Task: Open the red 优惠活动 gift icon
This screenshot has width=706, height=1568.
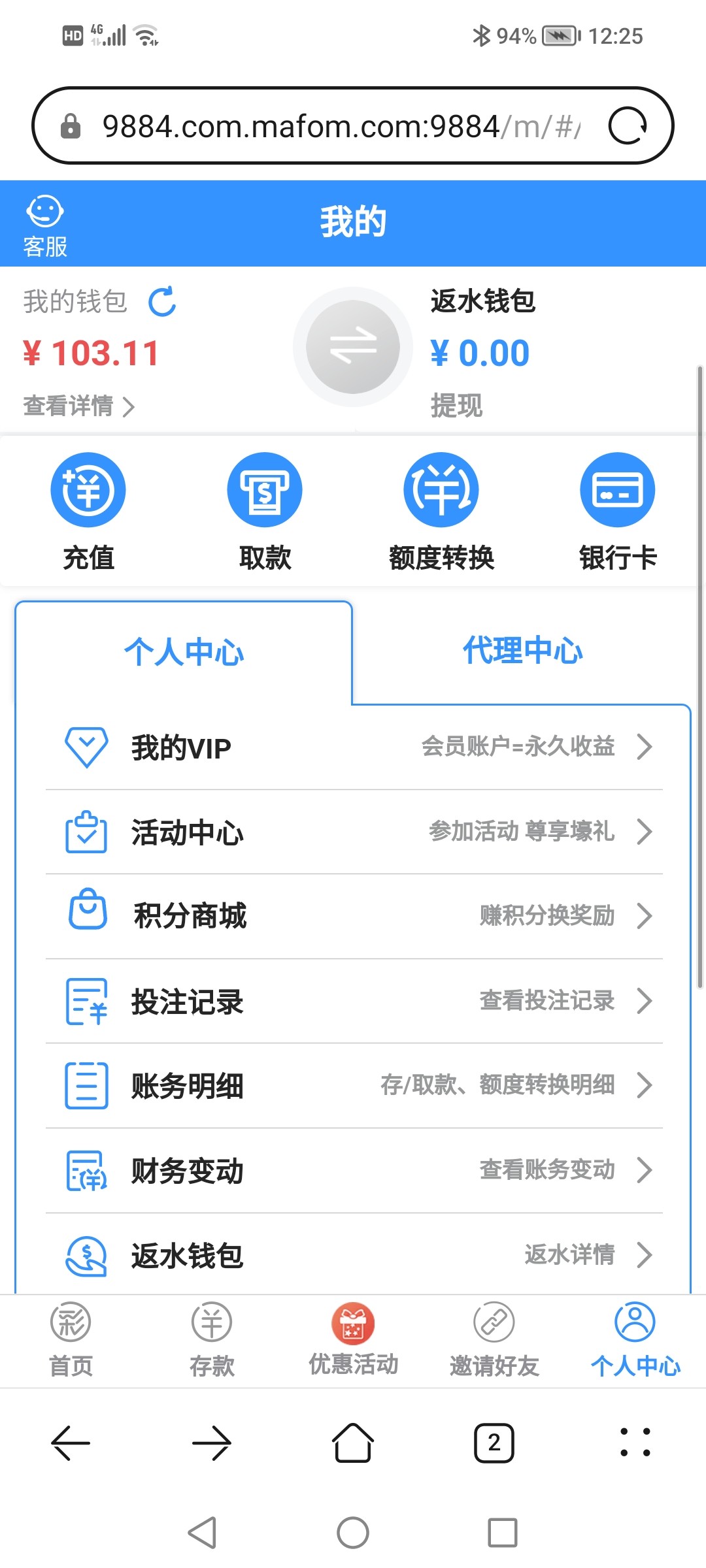Action: (x=353, y=1321)
